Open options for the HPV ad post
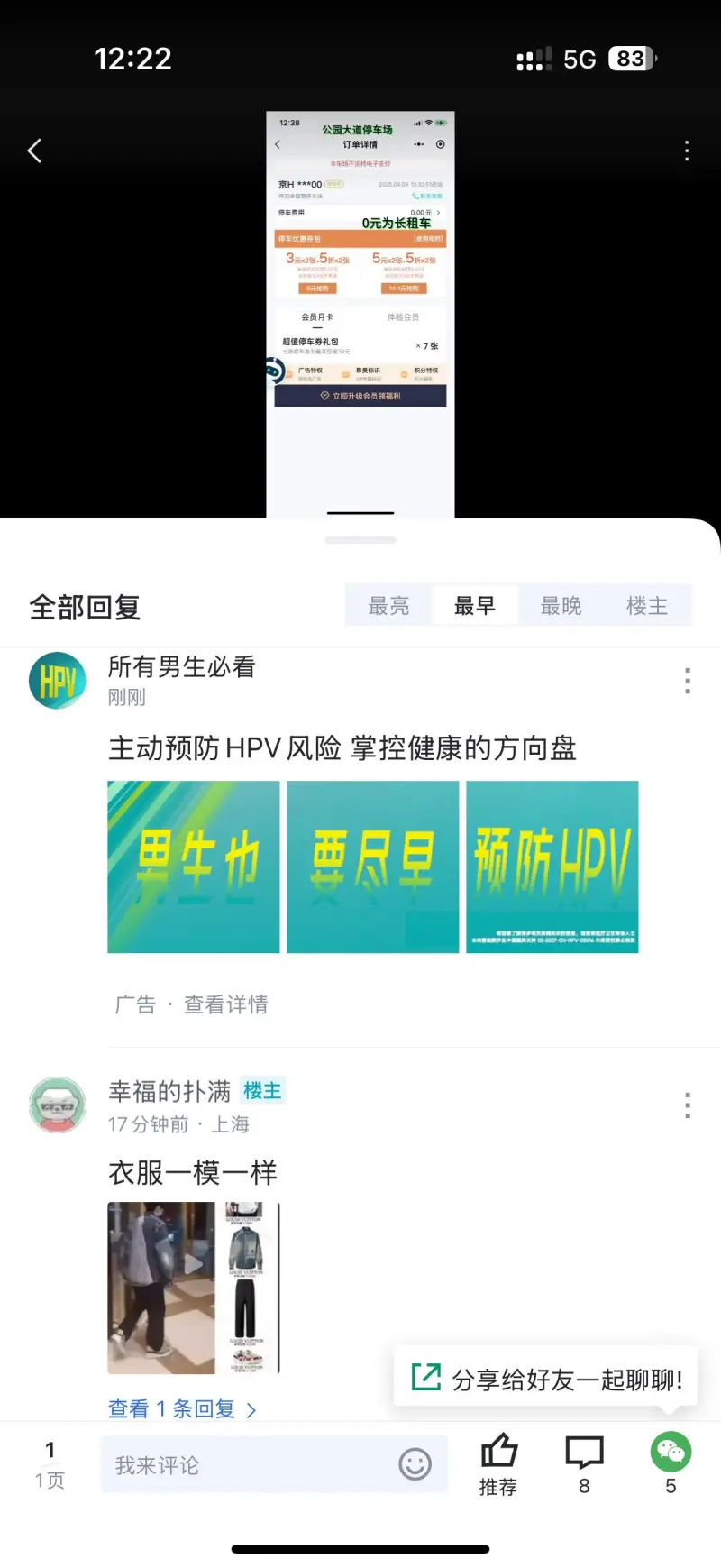The image size is (721, 1568). click(x=688, y=681)
